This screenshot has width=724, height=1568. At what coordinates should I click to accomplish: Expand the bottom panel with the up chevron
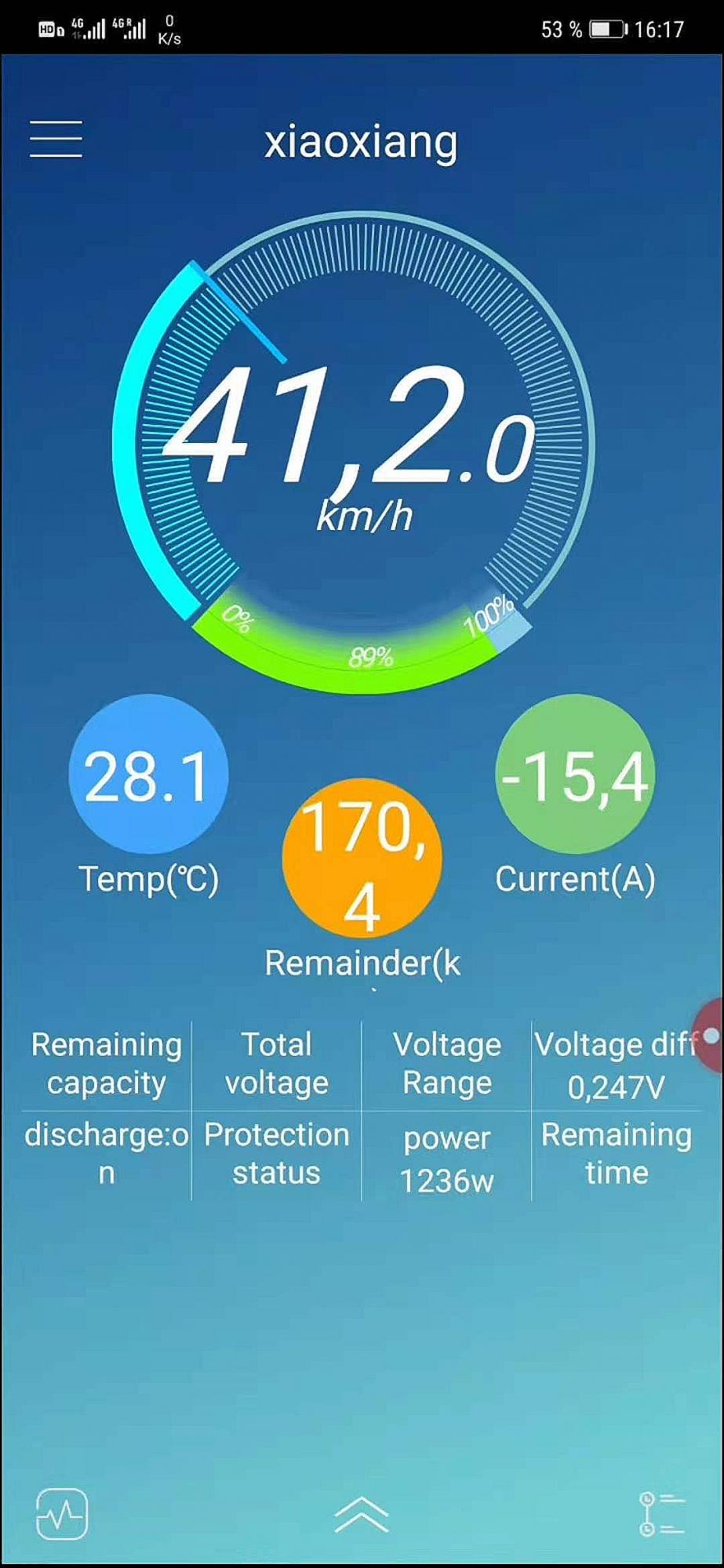[x=362, y=1514]
